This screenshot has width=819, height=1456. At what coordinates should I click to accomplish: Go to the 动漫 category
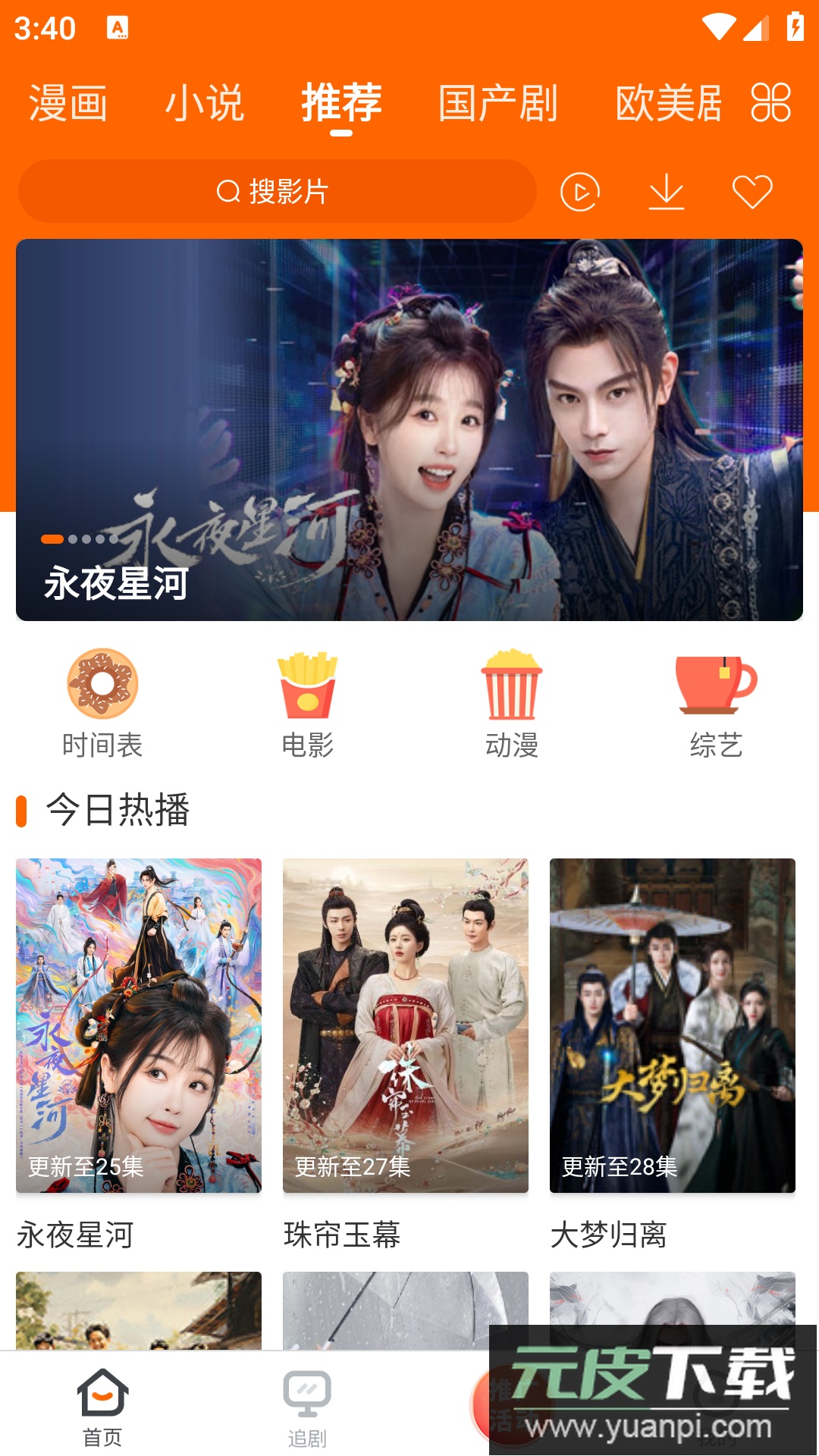point(512,703)
